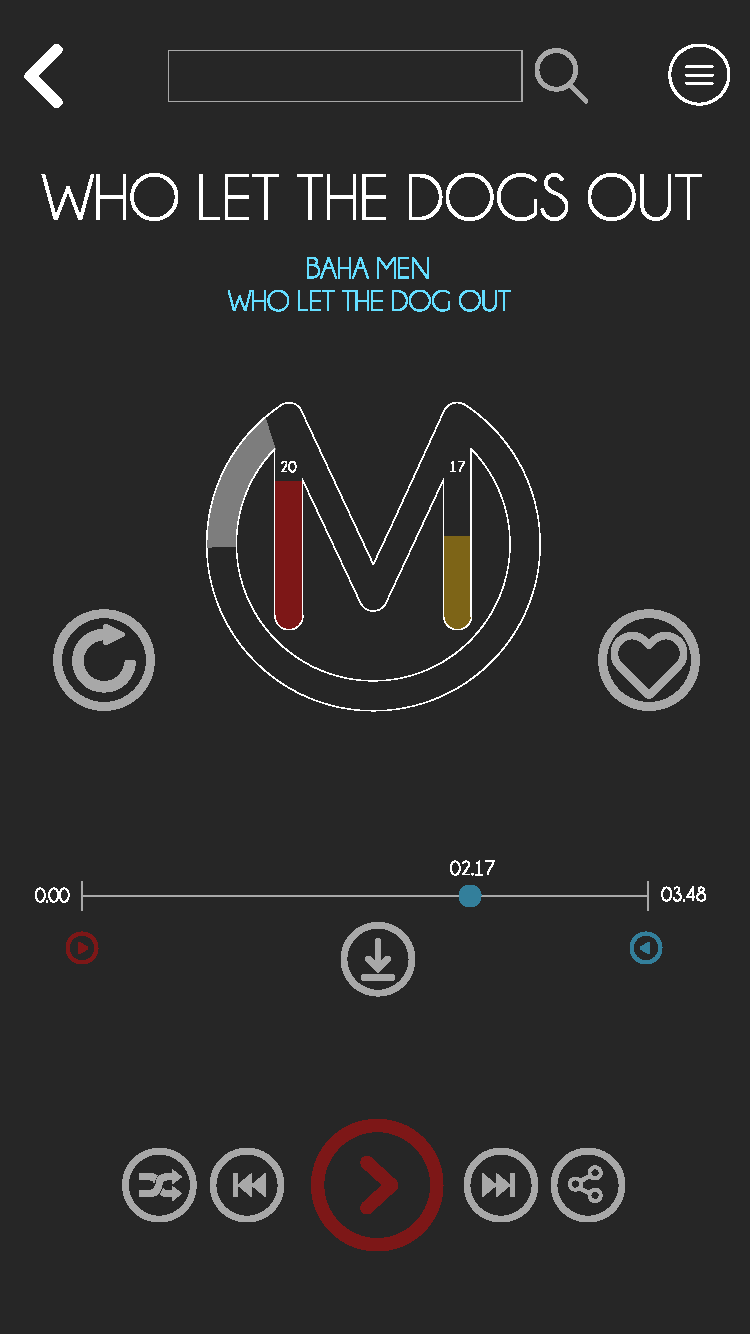Skip to the next track
750x1334 pixels.
500,1185
